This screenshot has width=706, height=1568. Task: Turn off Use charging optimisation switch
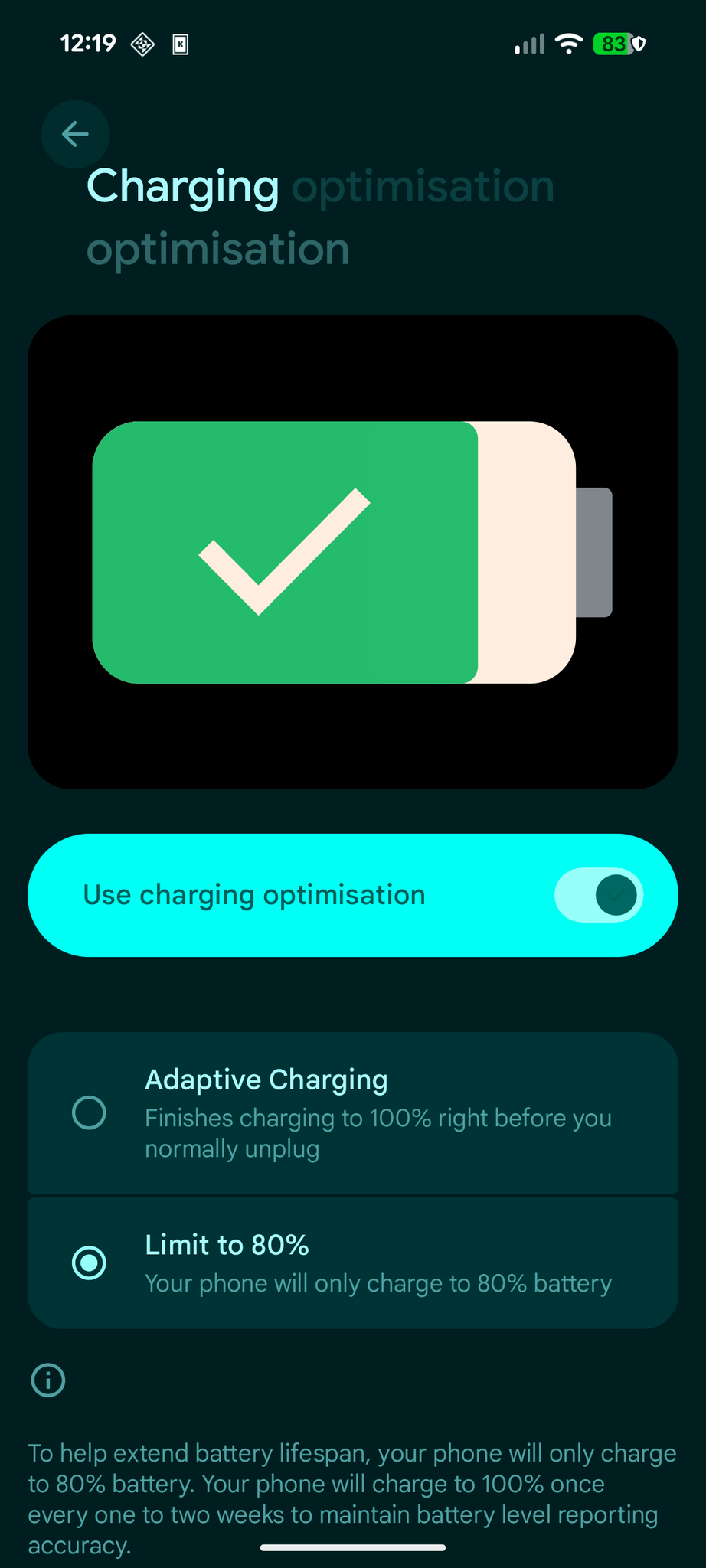click(599, 895)
